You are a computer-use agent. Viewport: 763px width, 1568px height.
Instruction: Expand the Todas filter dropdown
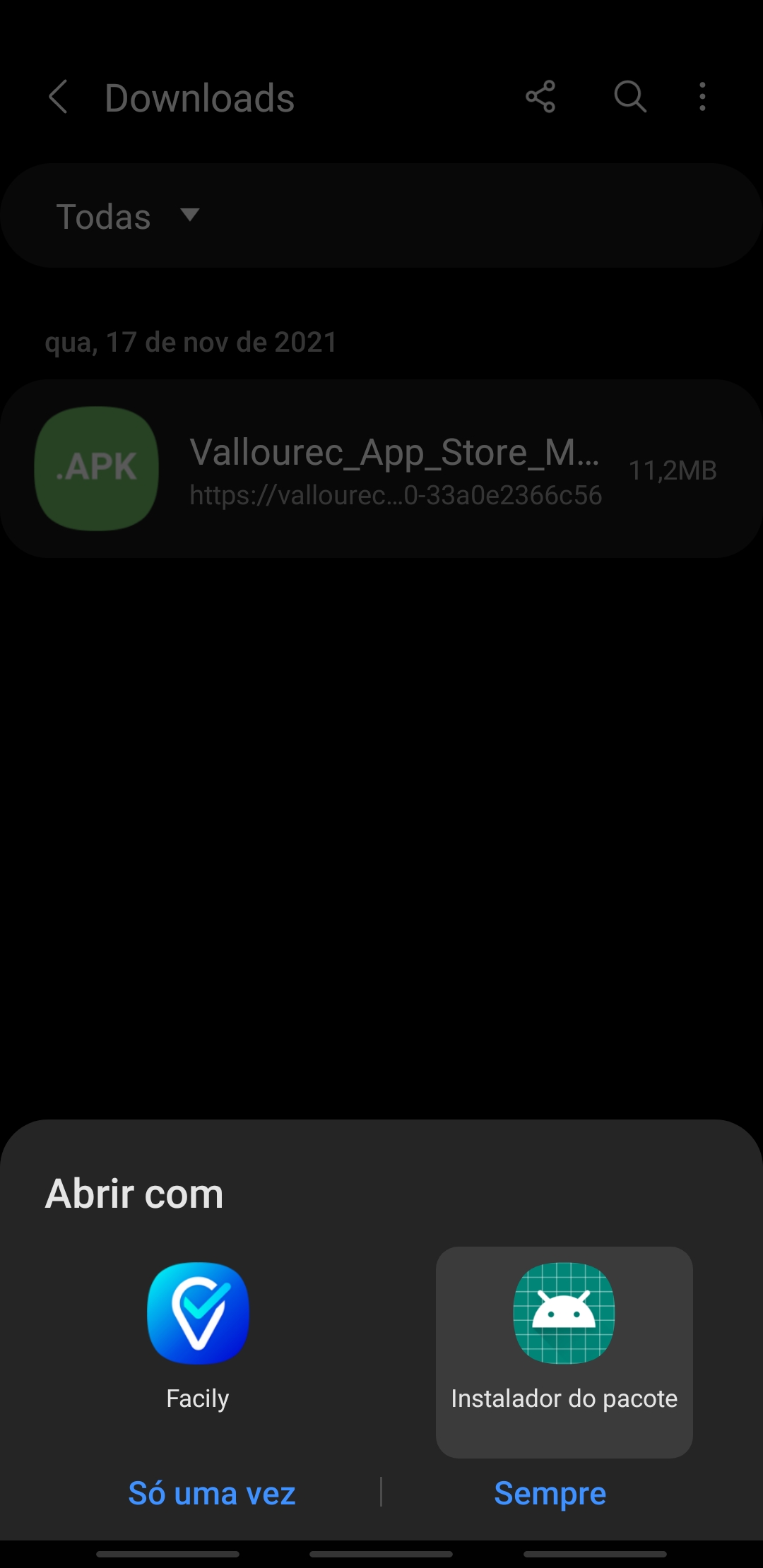click(x=127, y=215)
